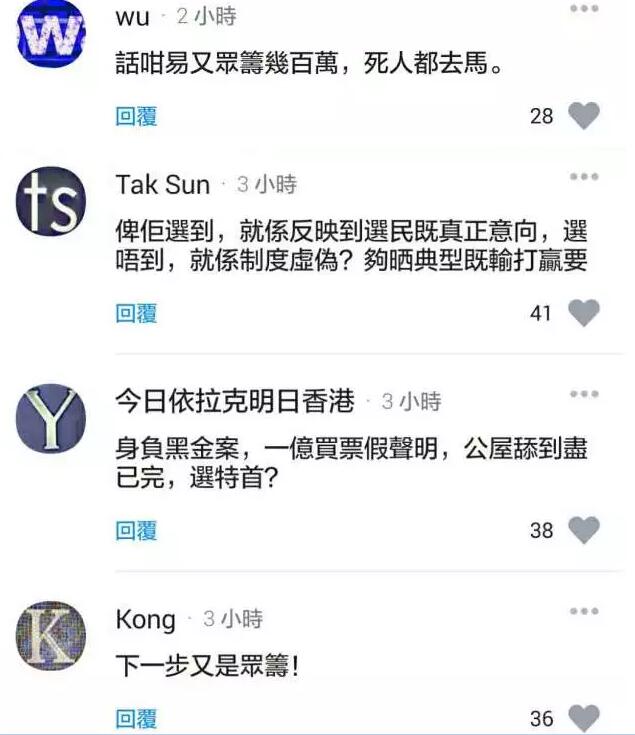Open Tak Sun's profile picture
This screenshot has height=735, width=635.
[51, 201]
